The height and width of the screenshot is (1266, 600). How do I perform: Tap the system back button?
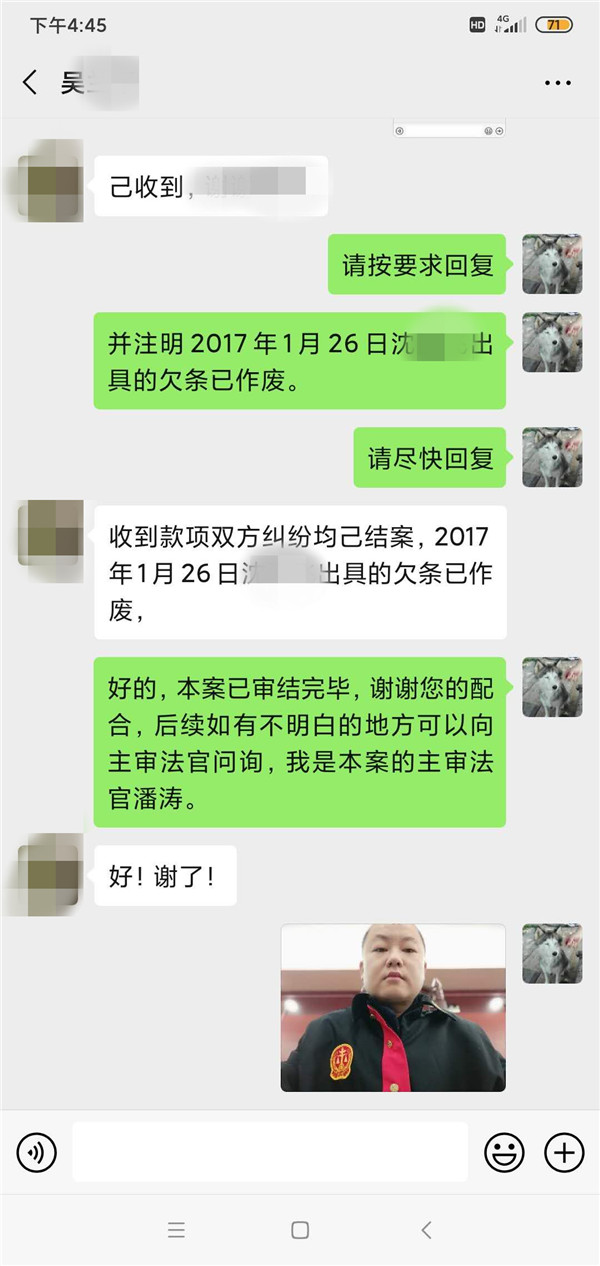[426, 1231]
